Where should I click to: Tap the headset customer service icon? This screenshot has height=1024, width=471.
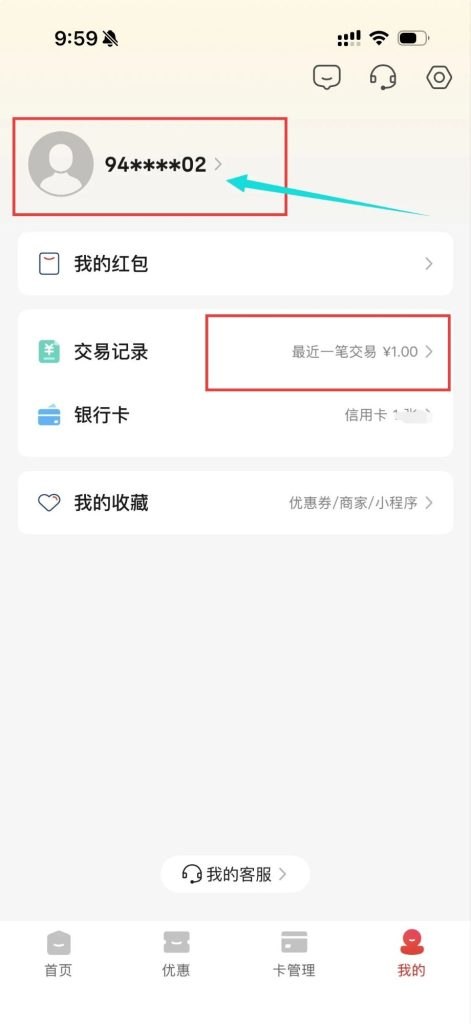(x=383, y=78)
